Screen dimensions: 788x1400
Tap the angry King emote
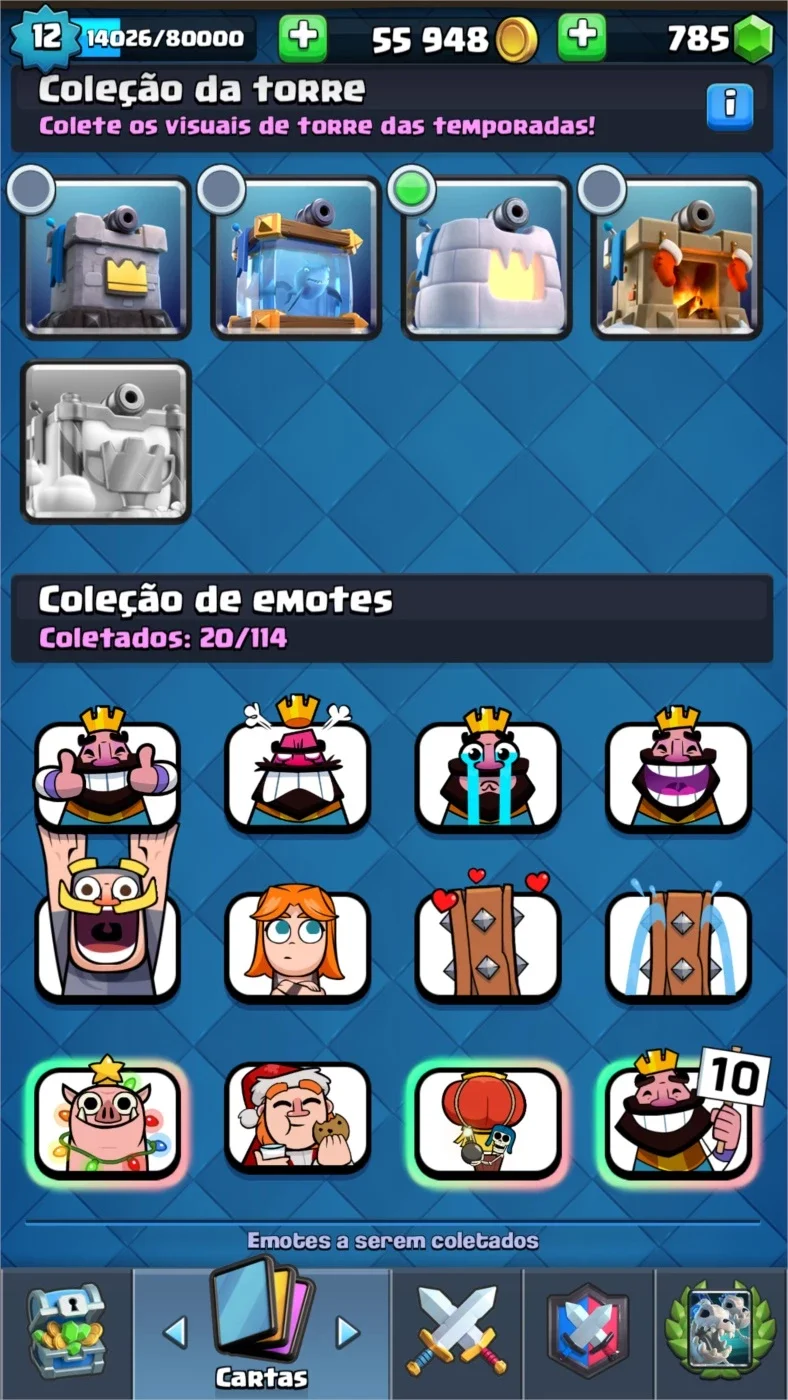click(x=297, y=765)
